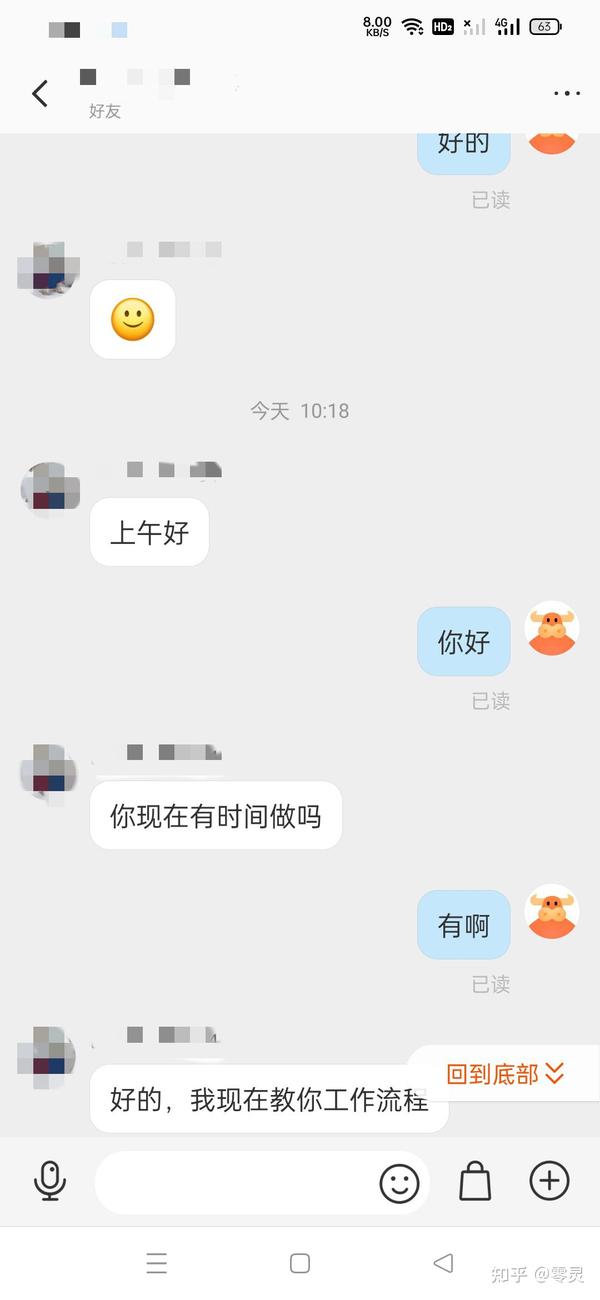
Task: Open the shopping bag icon
Action: [475, 1181]
